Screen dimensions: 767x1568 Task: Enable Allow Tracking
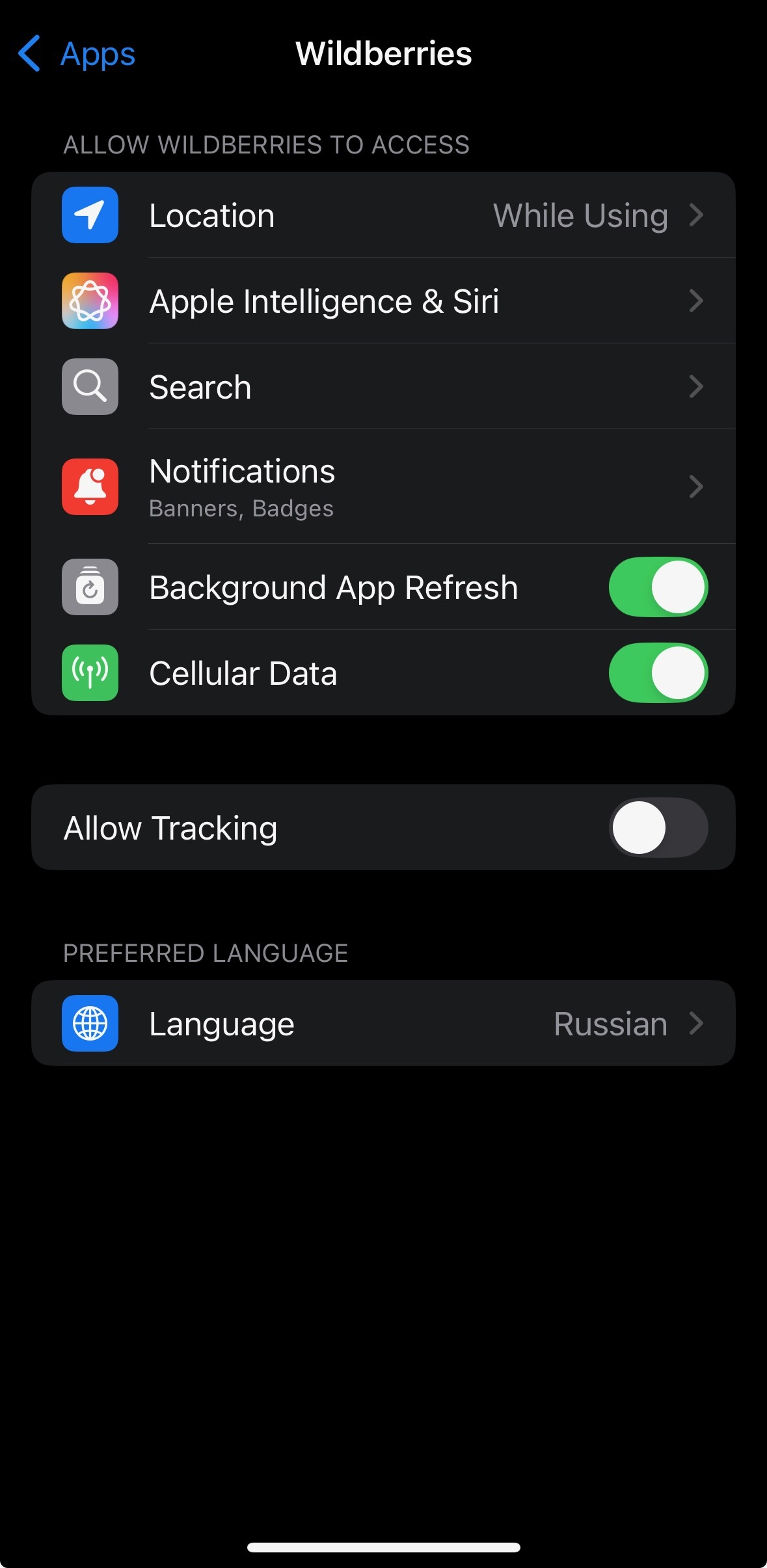pyautogui.click(x=658, y=827)
